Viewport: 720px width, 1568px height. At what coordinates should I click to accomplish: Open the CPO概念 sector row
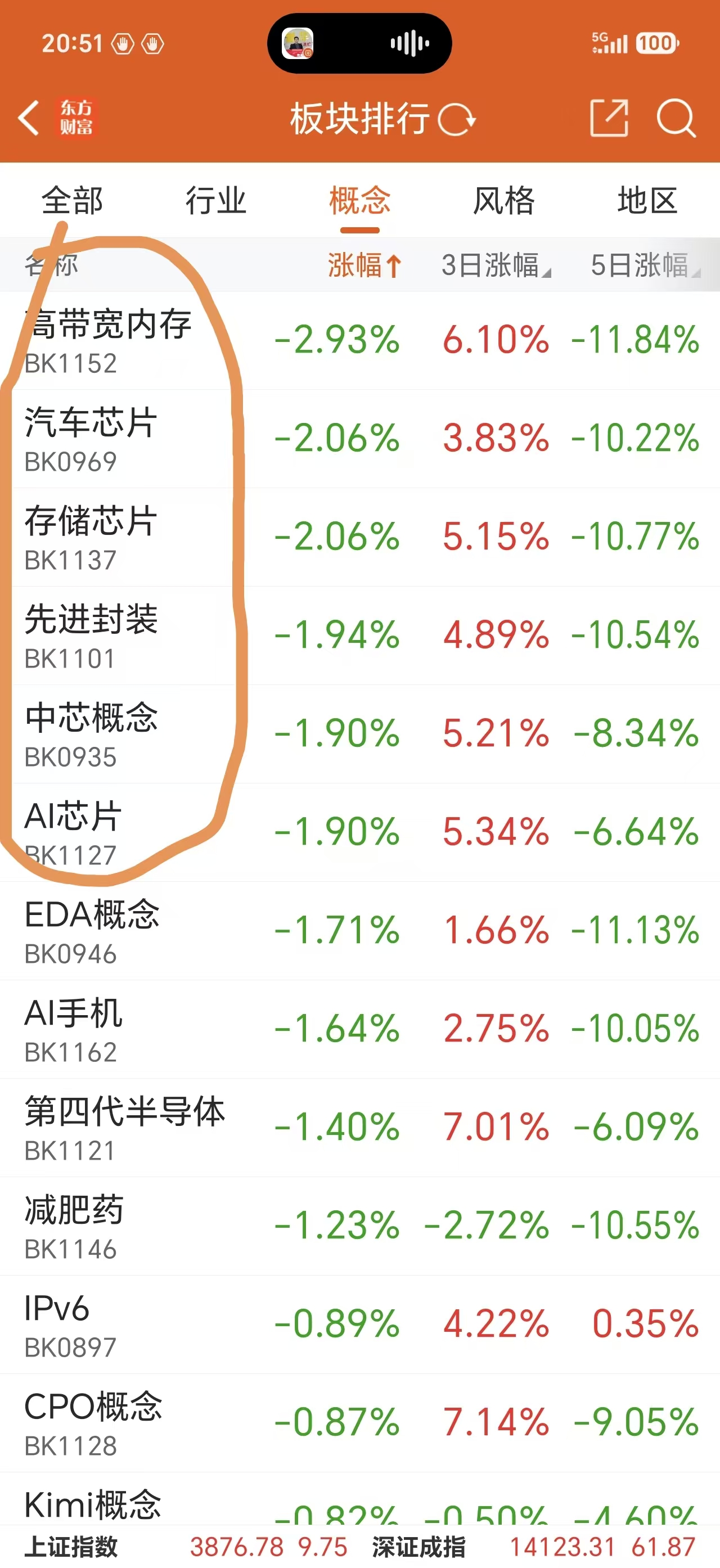(x=359, y=1423)
